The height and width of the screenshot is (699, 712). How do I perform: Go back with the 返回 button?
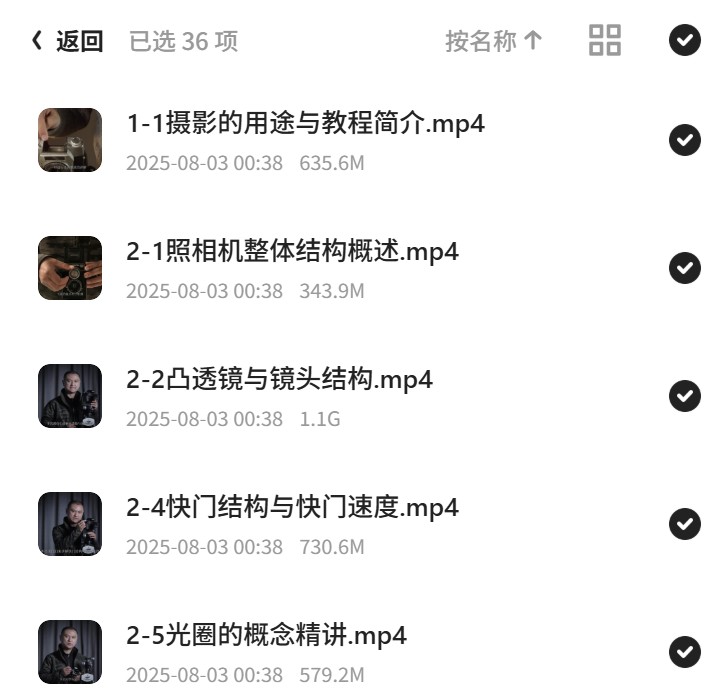pyautogui.click(x=67, y=41)
